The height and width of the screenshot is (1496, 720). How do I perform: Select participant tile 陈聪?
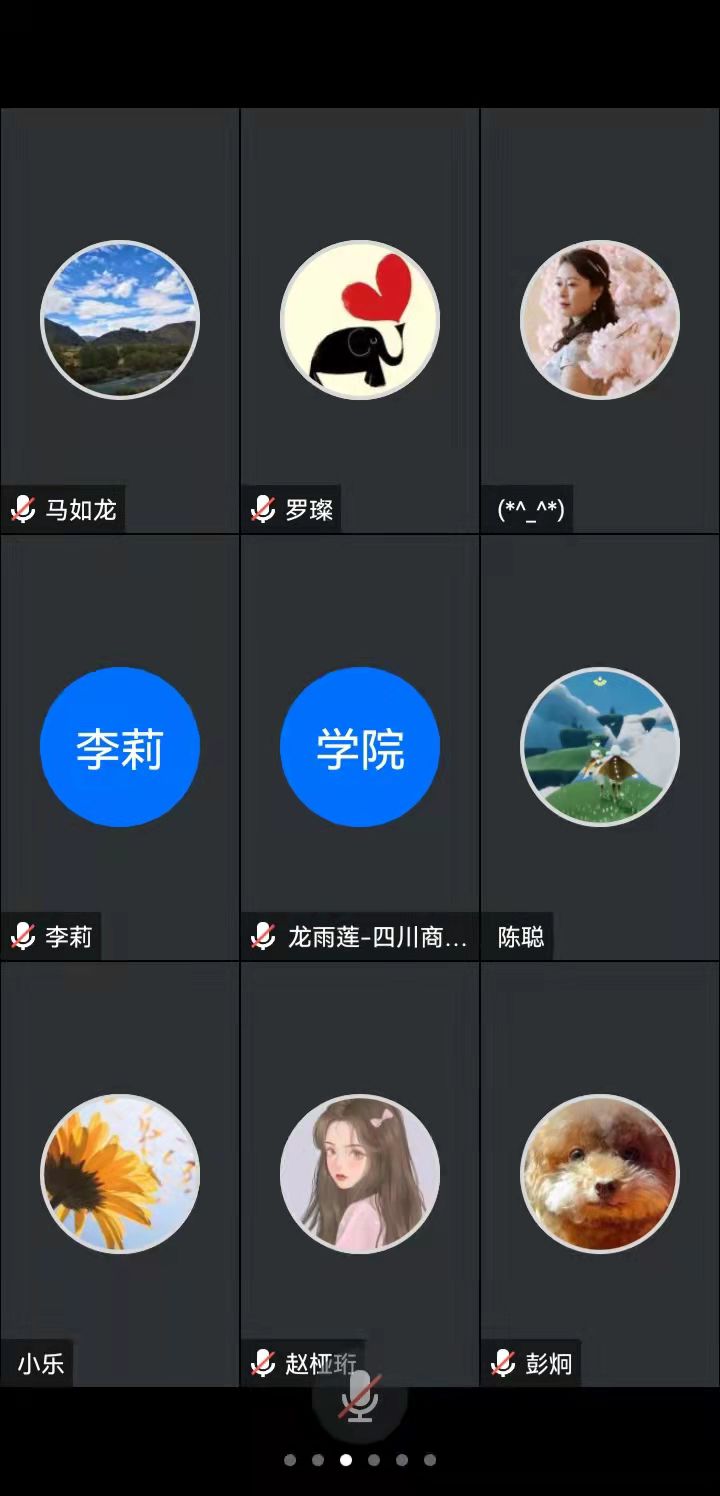pos(600,747)
